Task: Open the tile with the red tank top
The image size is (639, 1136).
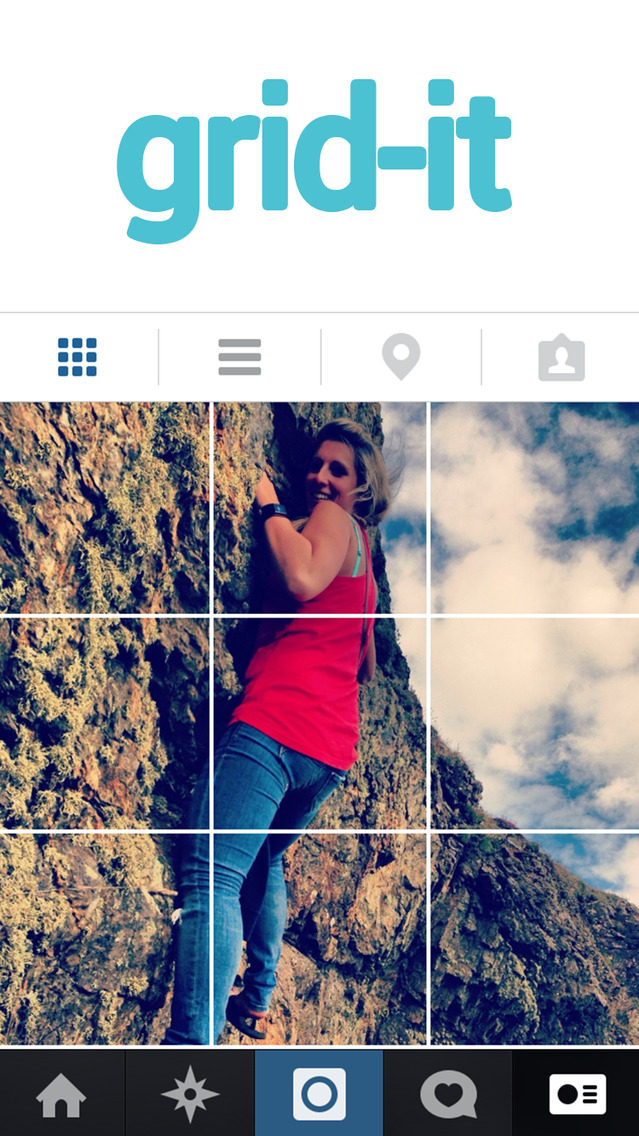Action: [x=320, y=722]
